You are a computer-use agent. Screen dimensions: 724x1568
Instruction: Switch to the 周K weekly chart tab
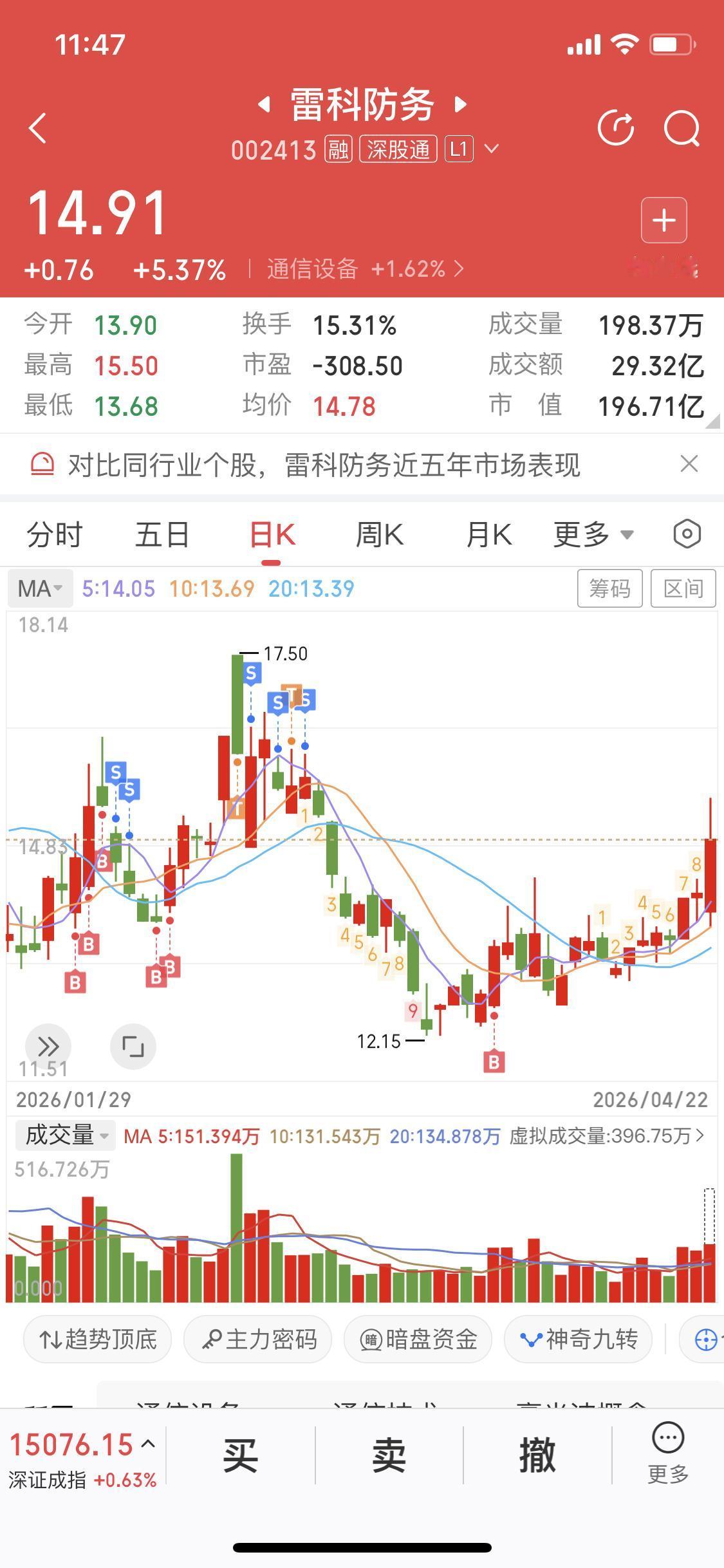[x=380, y=534]
